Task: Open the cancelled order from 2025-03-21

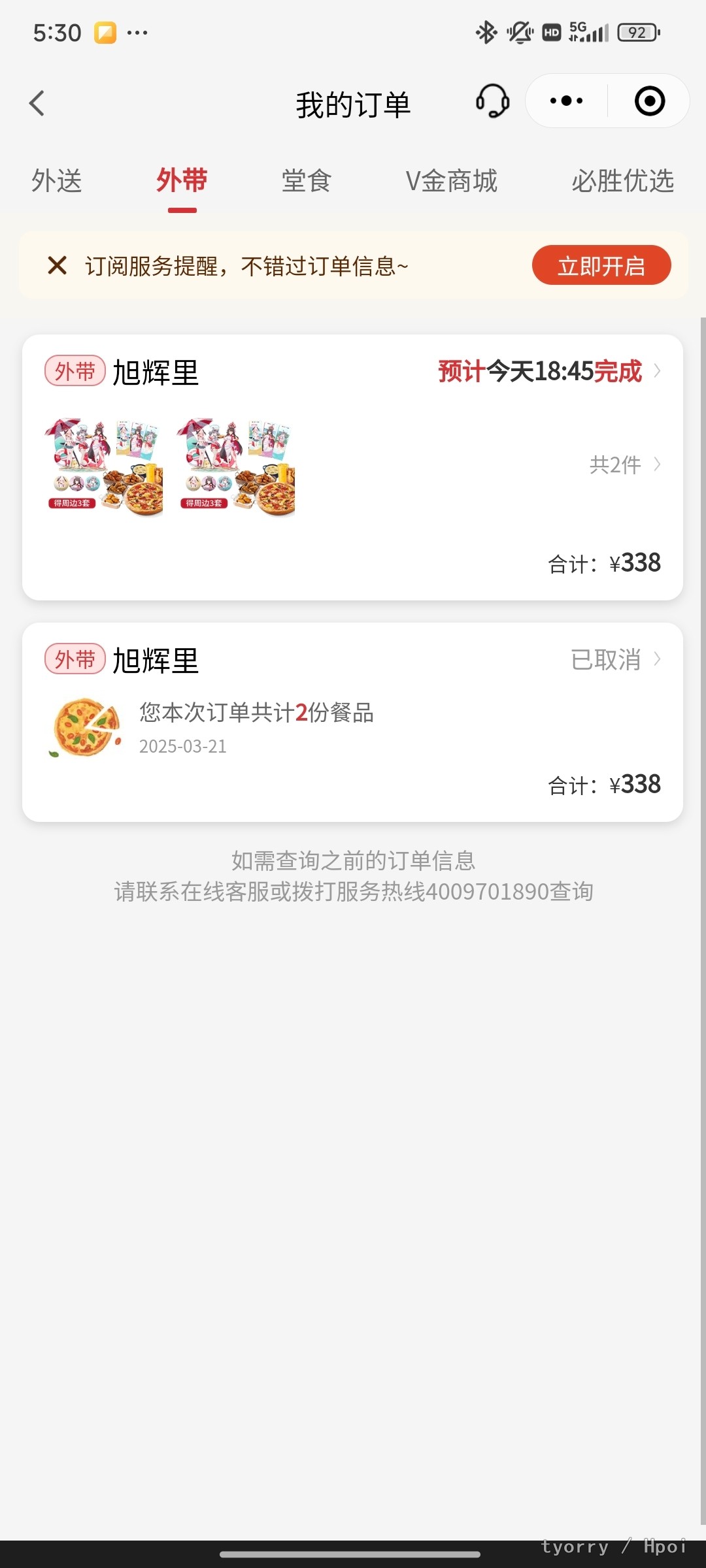Action: [353, 722]
